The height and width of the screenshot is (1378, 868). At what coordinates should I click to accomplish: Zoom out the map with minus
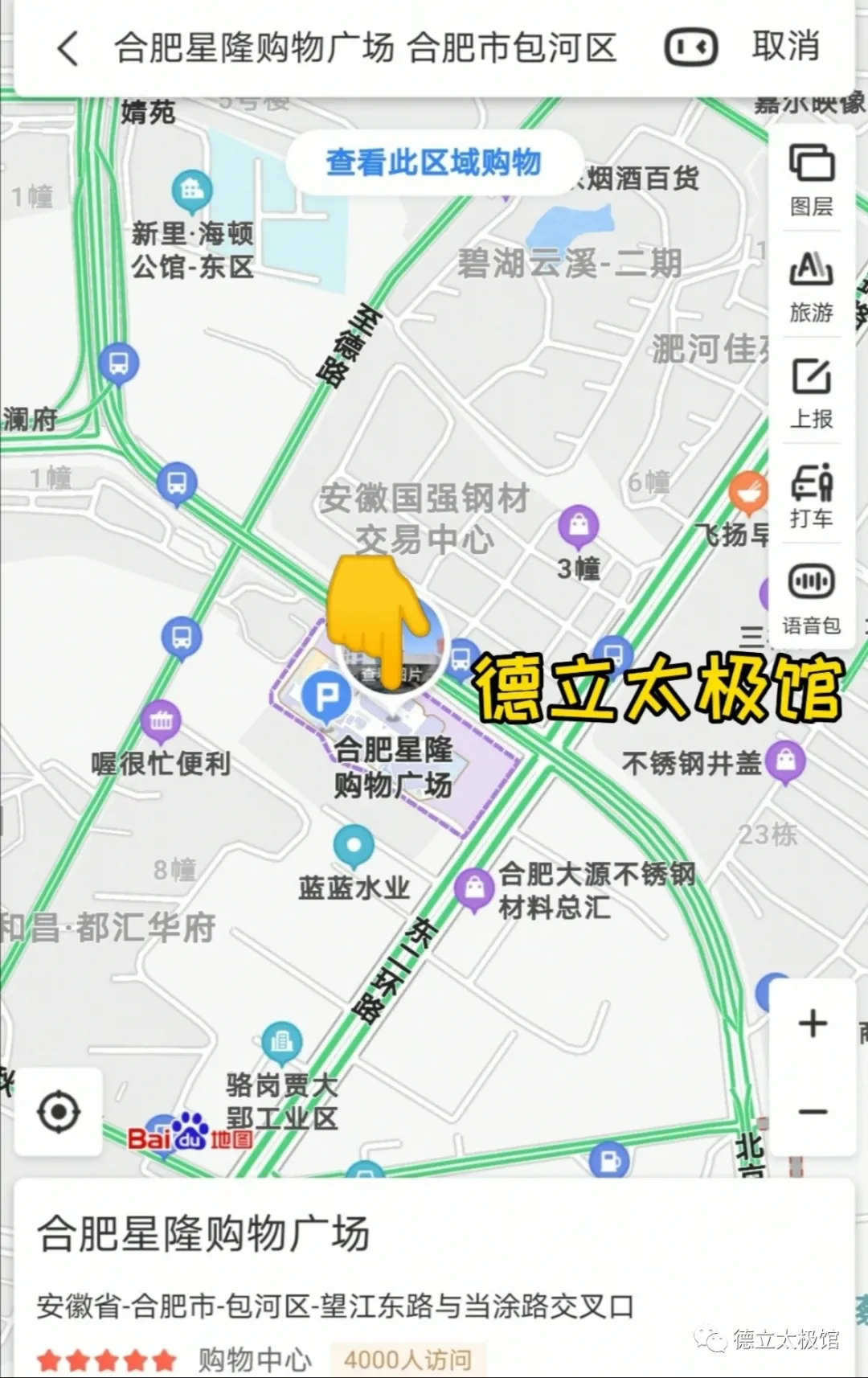coord(813,1113)
